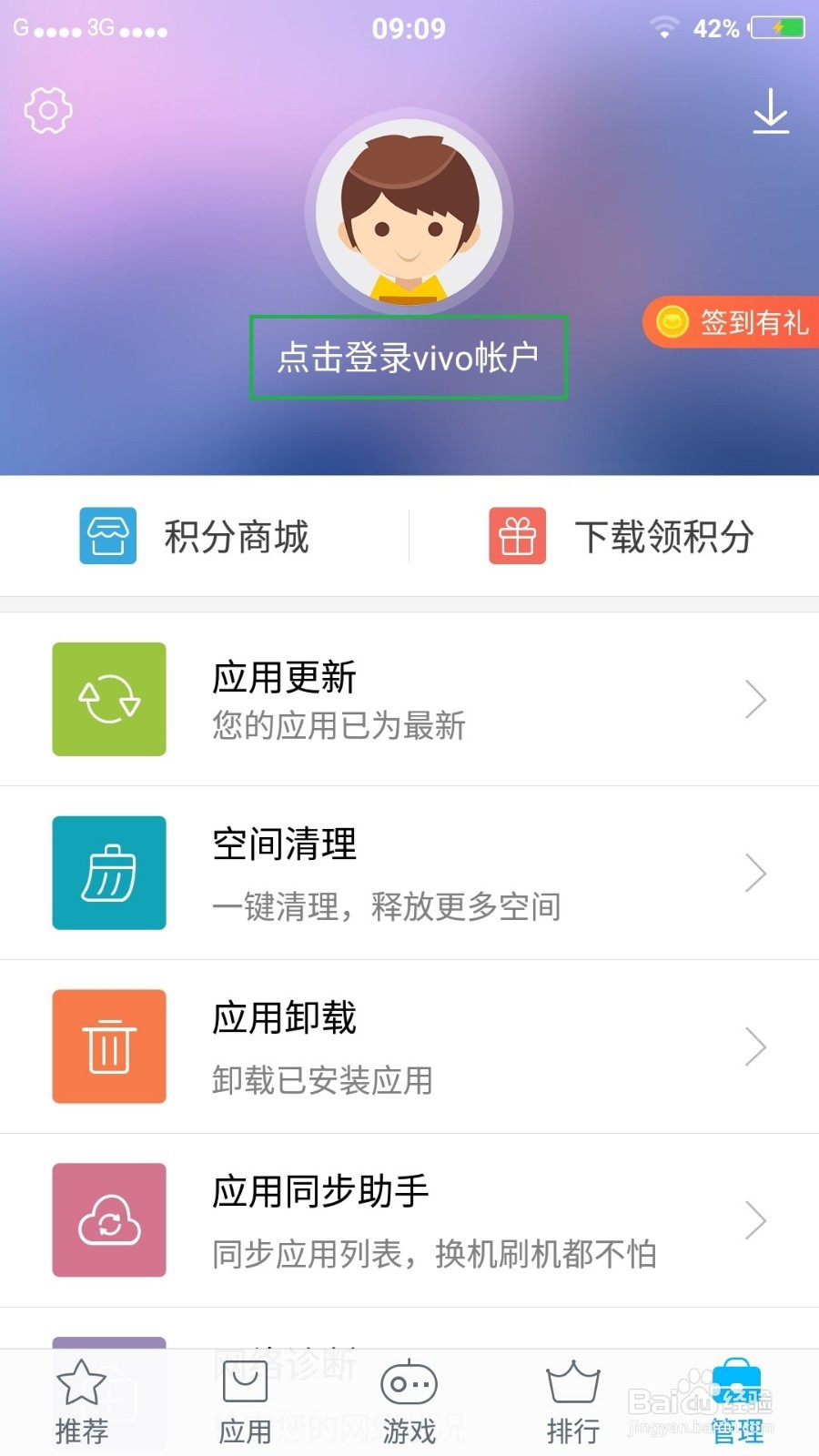The height and width of the screenshot is (1456, 819).
Task: Open the 排行 rankings tab
Action: click(x=572, y=1399)
